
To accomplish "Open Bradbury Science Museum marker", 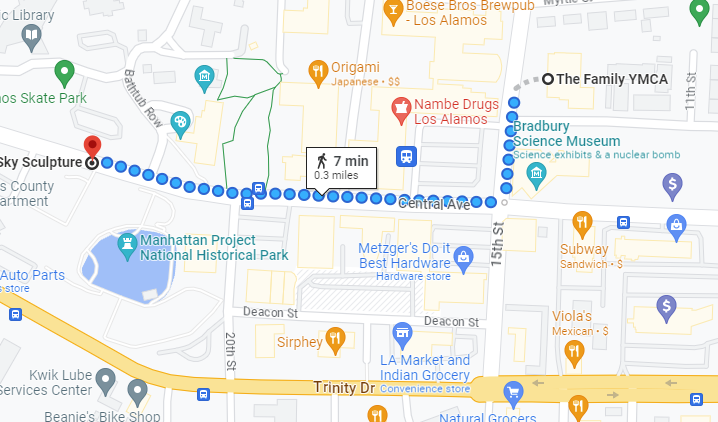I will coord(536,176).
